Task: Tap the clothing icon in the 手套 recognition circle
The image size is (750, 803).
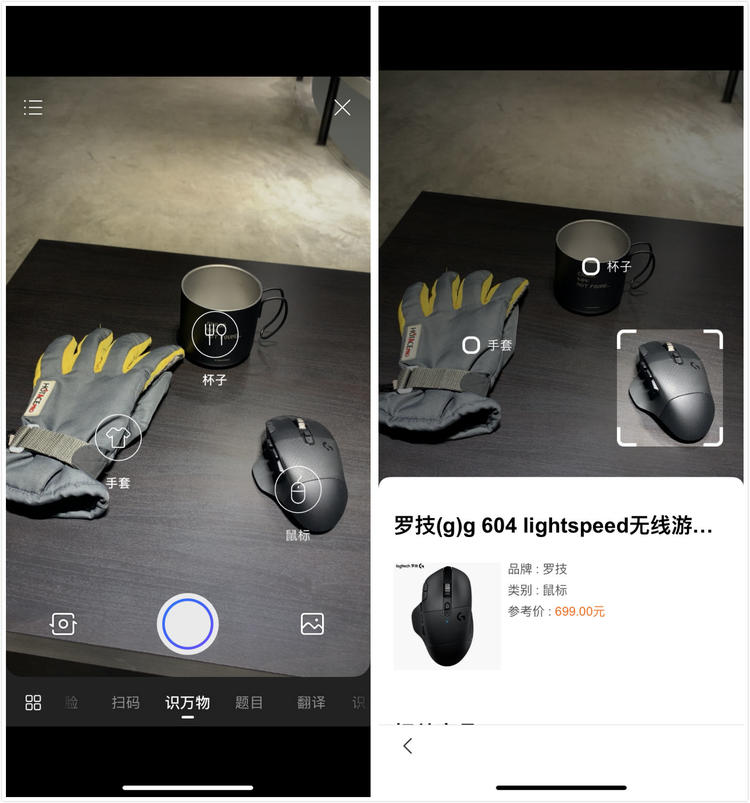Action: (x=118, y=438)
